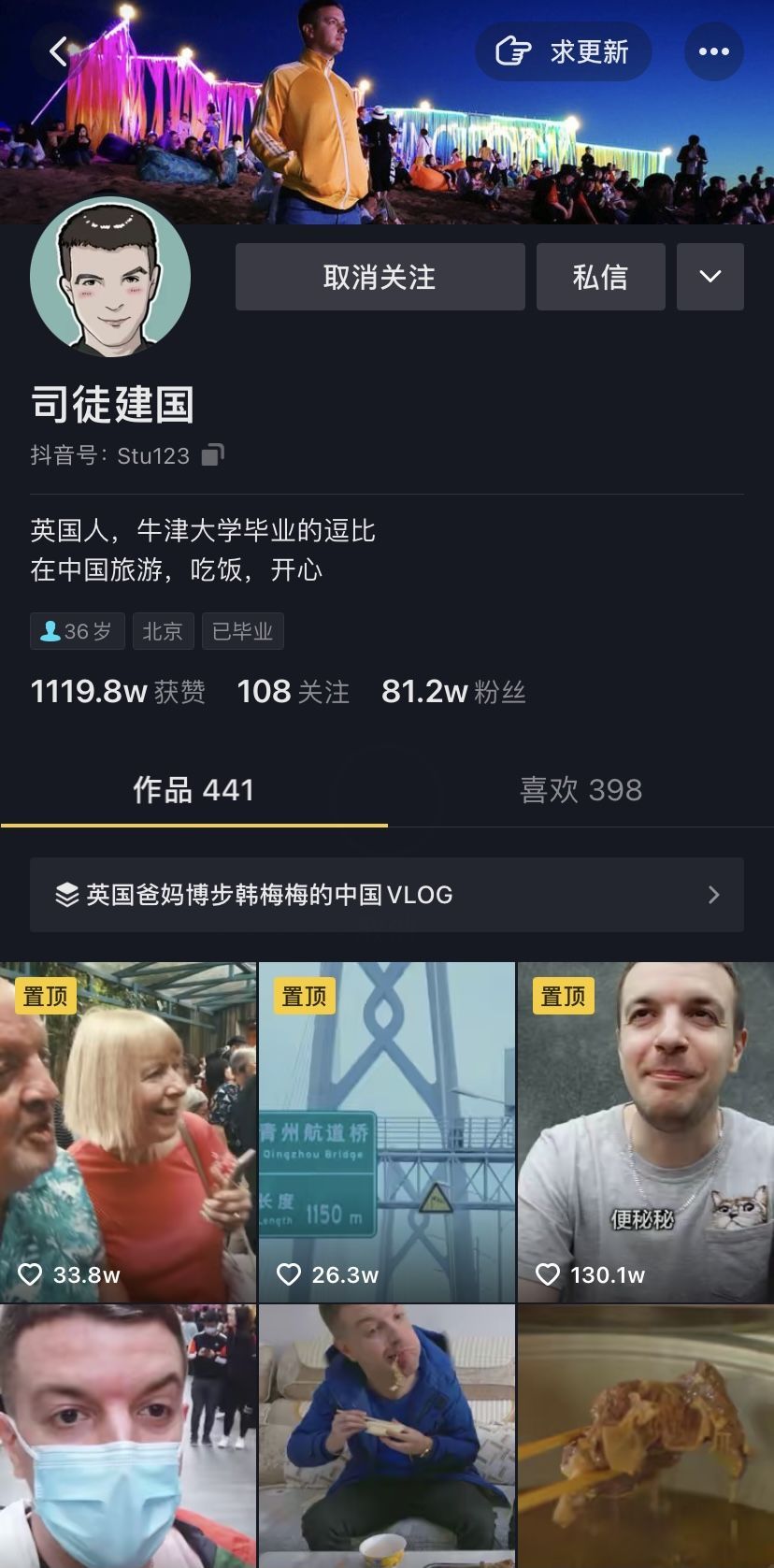Image resolution: width=774 pixels, height=1568 pixels.
Task: View the cartoon profile avatar
Action: pyautogui.click(x=110, y=278)
